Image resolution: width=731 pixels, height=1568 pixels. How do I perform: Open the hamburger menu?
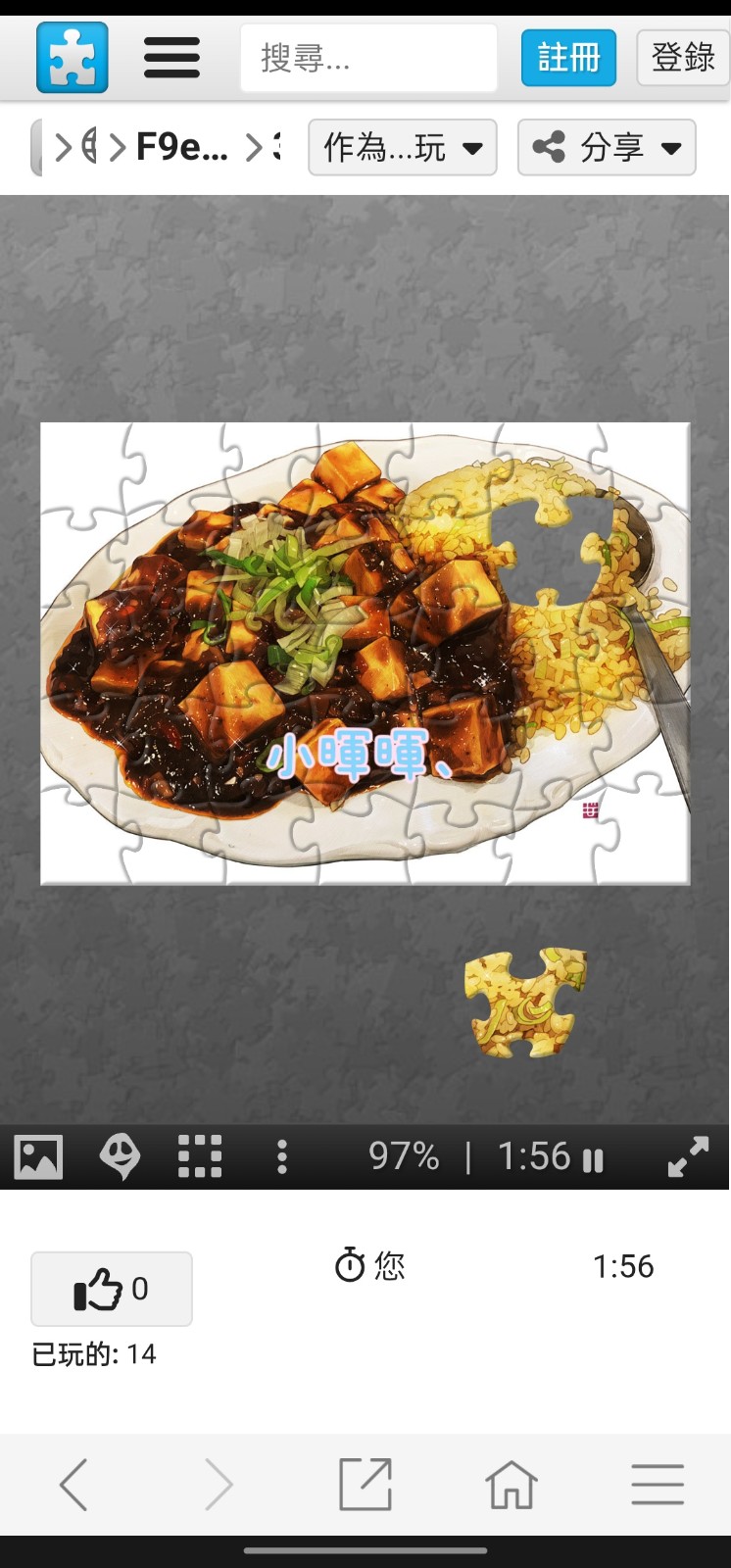(x=171, y=58)
